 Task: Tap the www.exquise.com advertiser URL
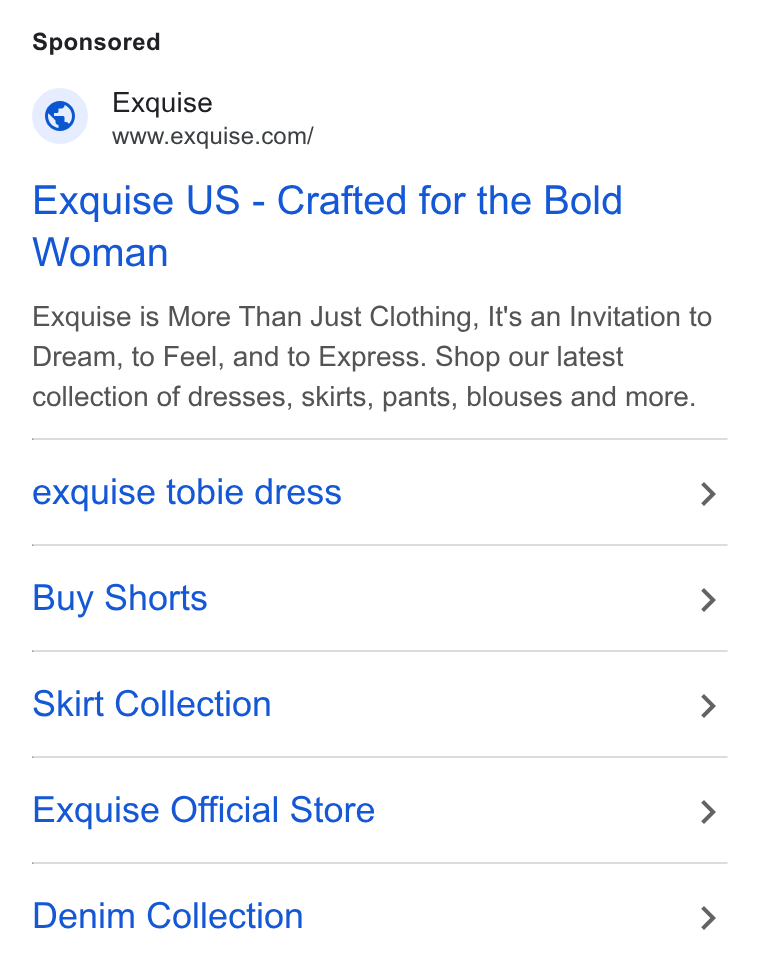pyautogui.click(x=212, y=136)
